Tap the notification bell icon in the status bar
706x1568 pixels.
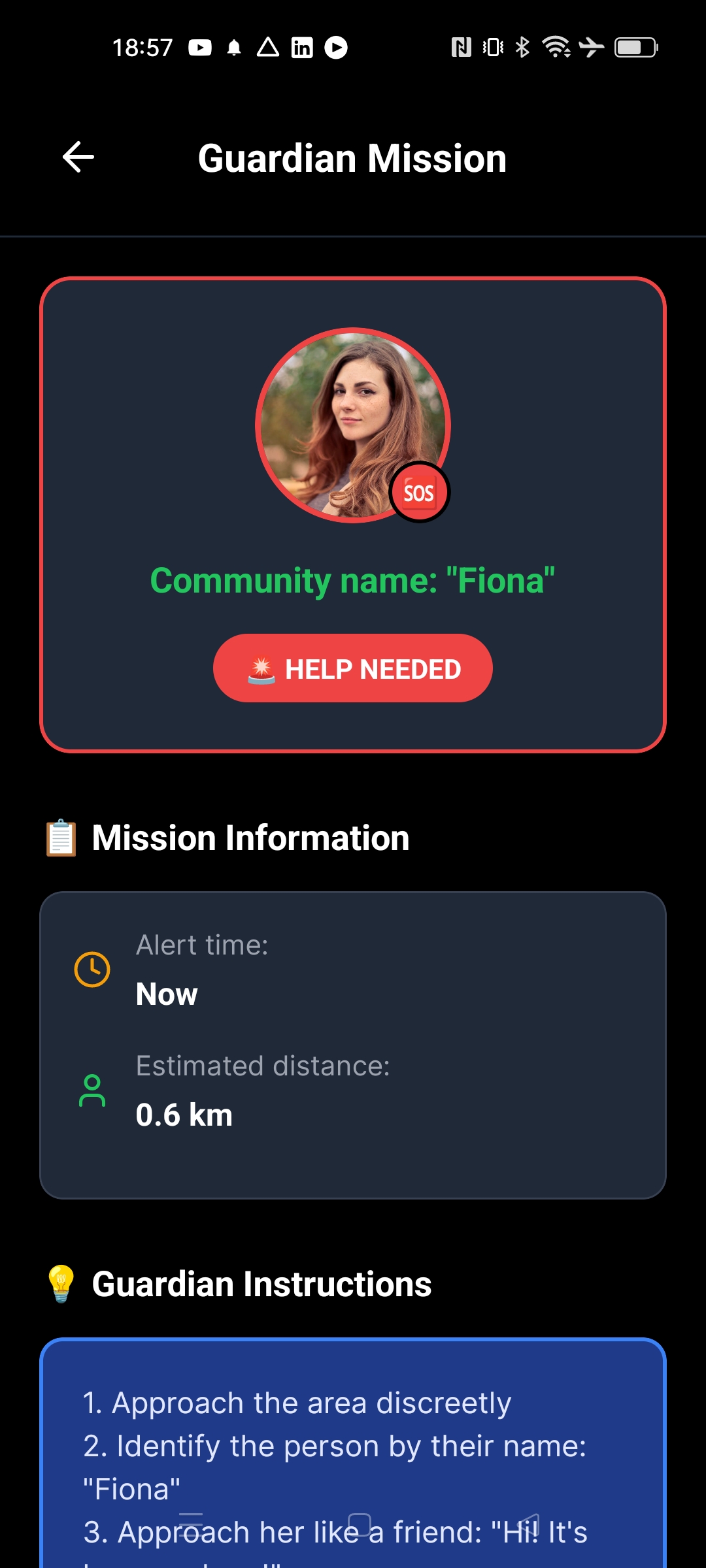pyautogui.click(x=234, y=46)
